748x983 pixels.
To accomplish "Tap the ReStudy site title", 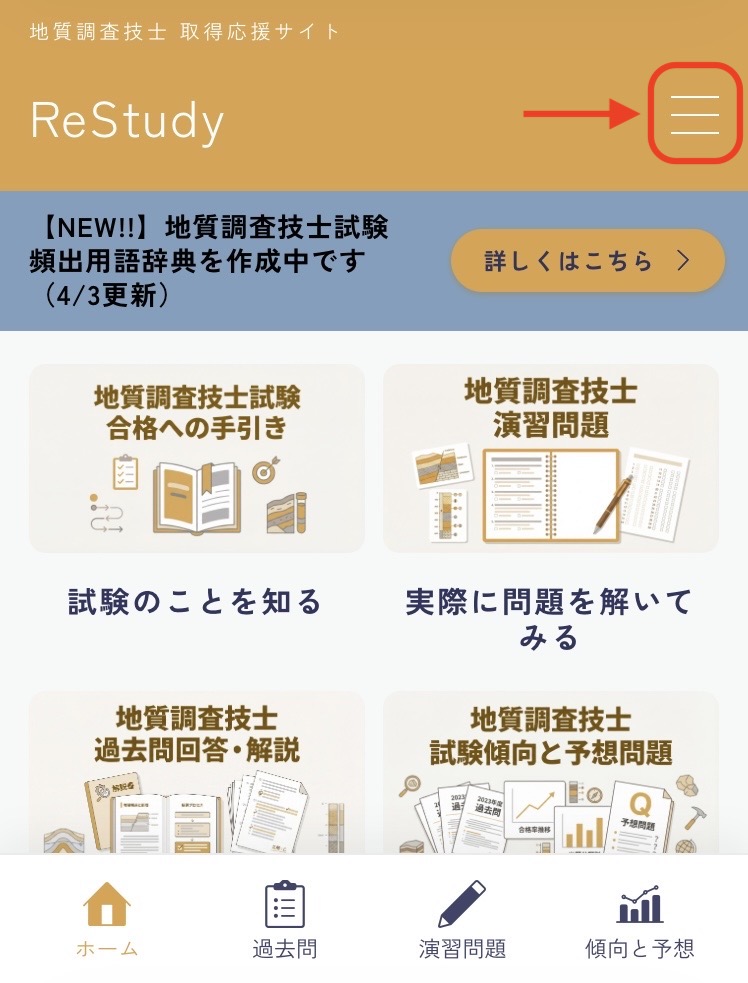I will tap(127, 121).
